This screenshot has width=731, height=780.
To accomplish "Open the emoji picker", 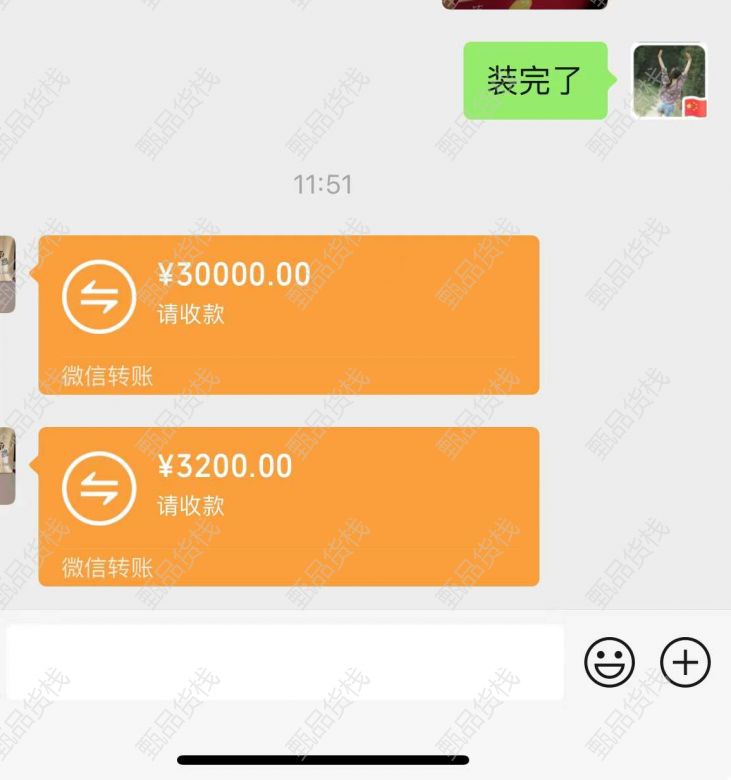I will click(x=609, y=662).
